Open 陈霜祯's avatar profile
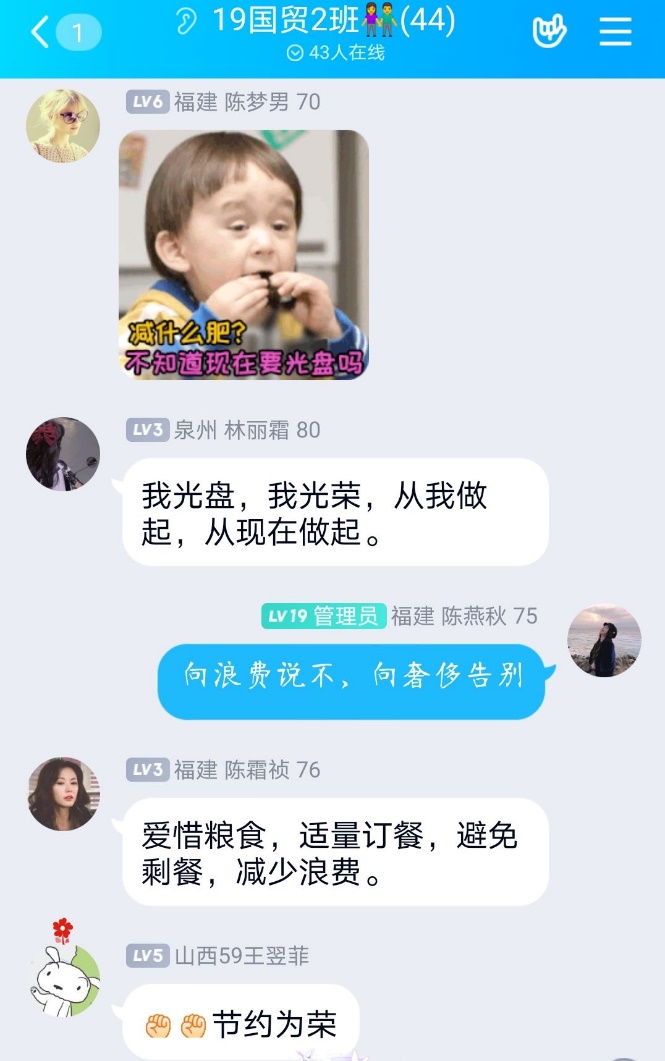This screenshot has height=1061, width=665. click(x=63, y=794)
